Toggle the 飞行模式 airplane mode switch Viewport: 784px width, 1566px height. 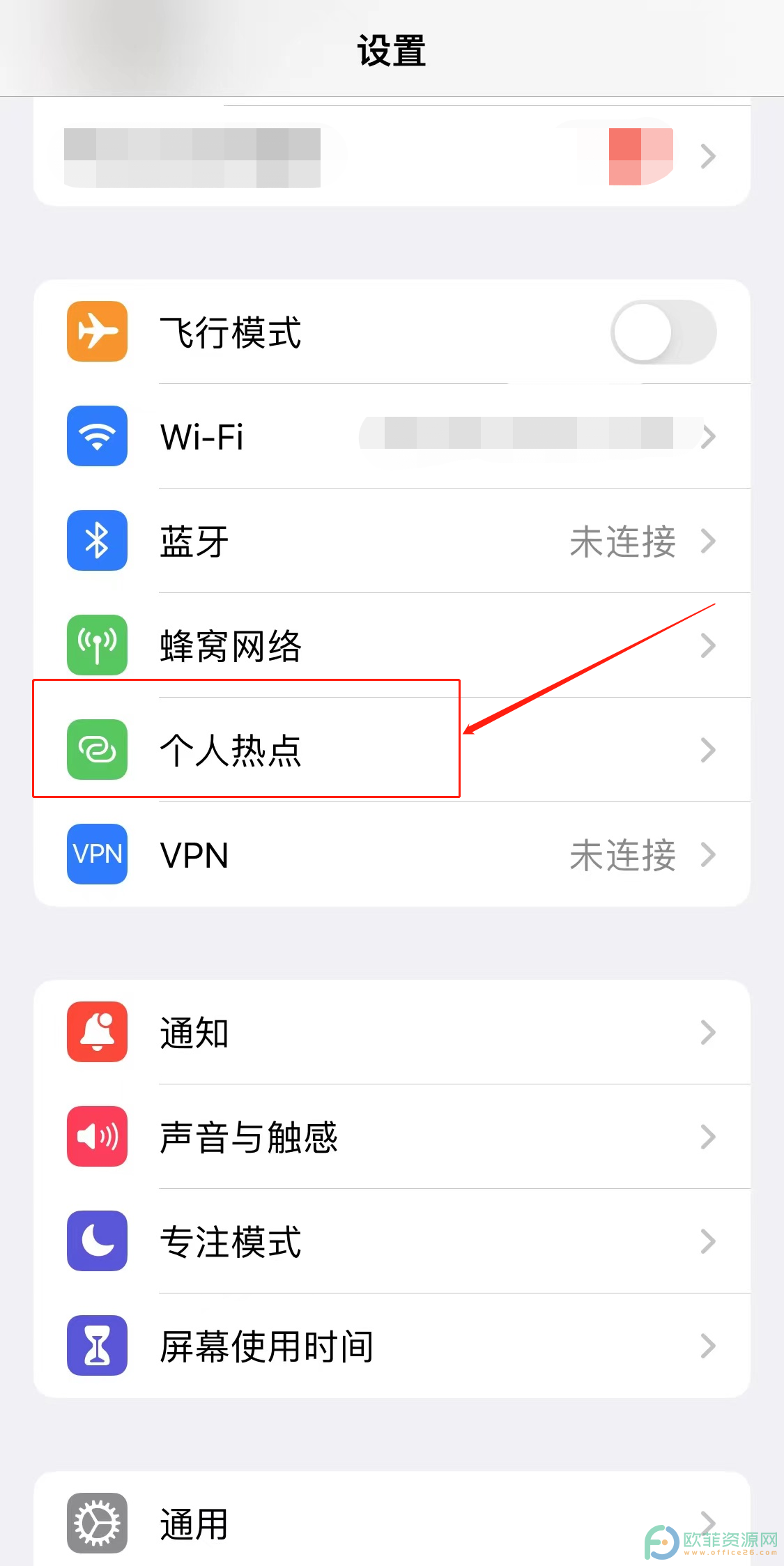[x=663, y=332]
